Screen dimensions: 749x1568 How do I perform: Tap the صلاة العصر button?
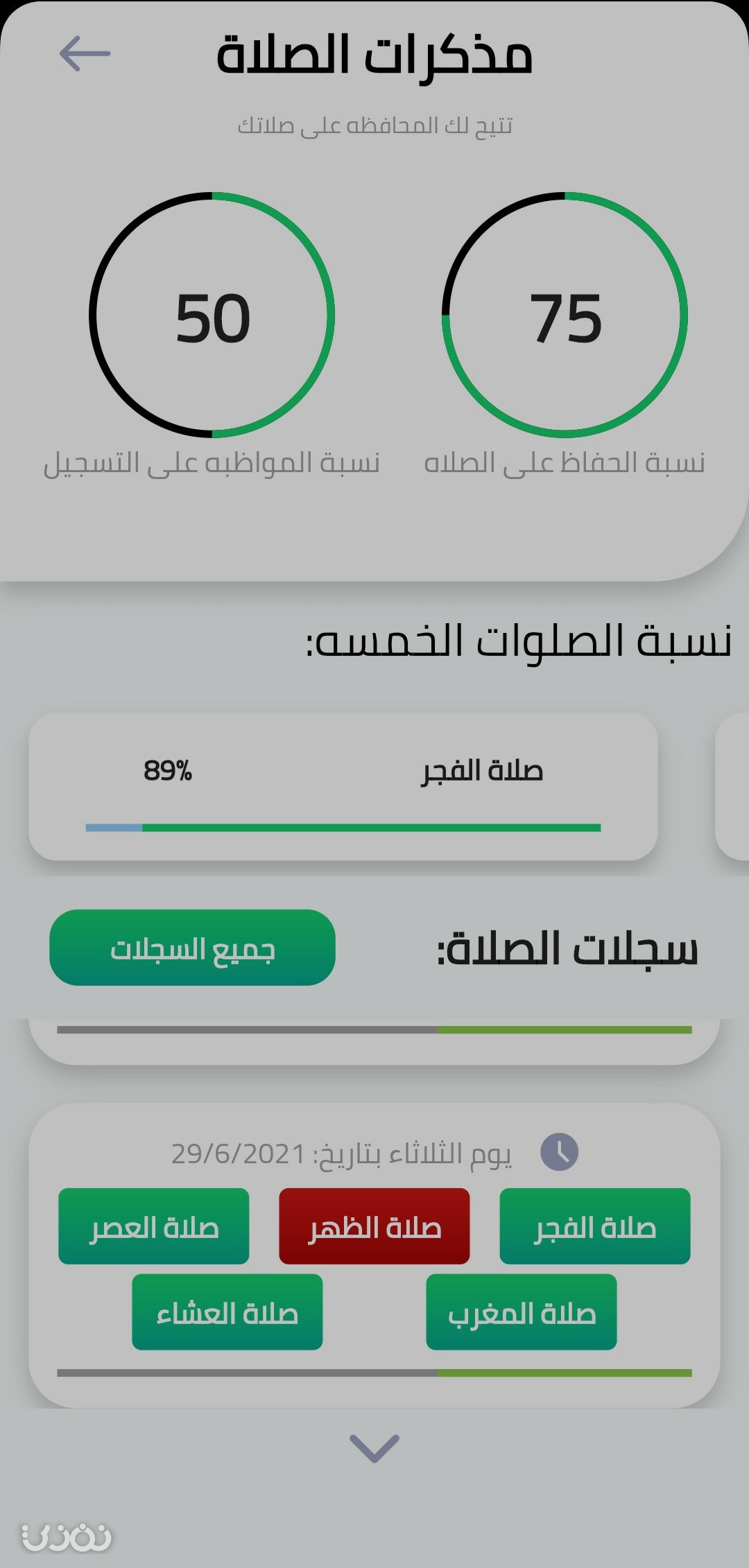point(154,1226)
